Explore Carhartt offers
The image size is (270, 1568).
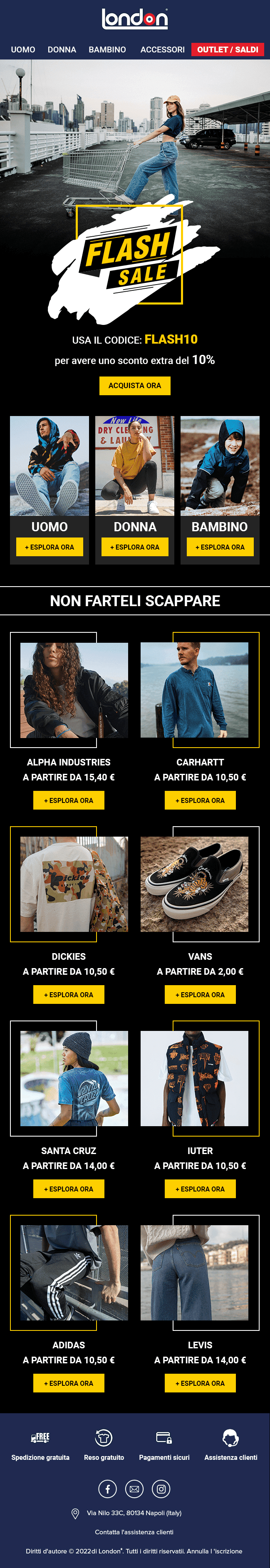200,800
